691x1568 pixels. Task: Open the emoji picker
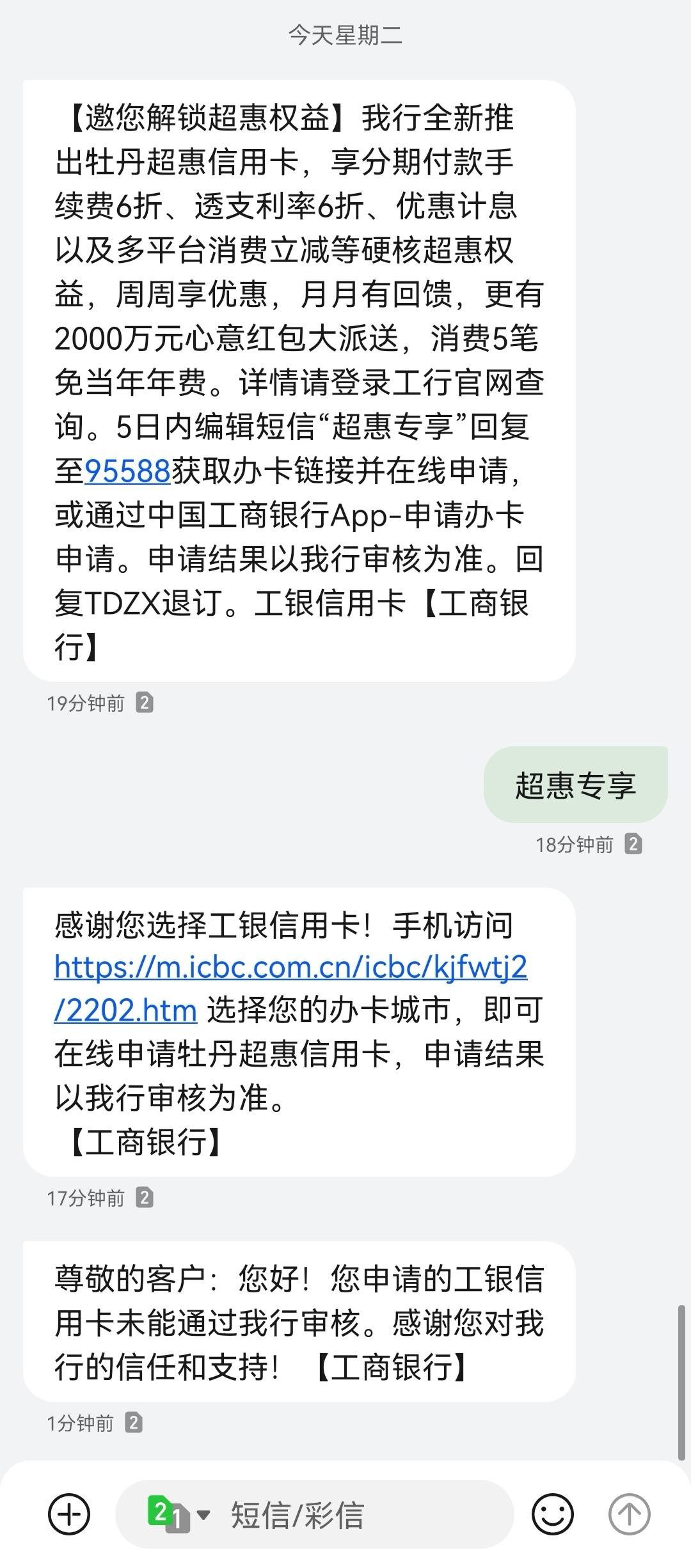553,1514
